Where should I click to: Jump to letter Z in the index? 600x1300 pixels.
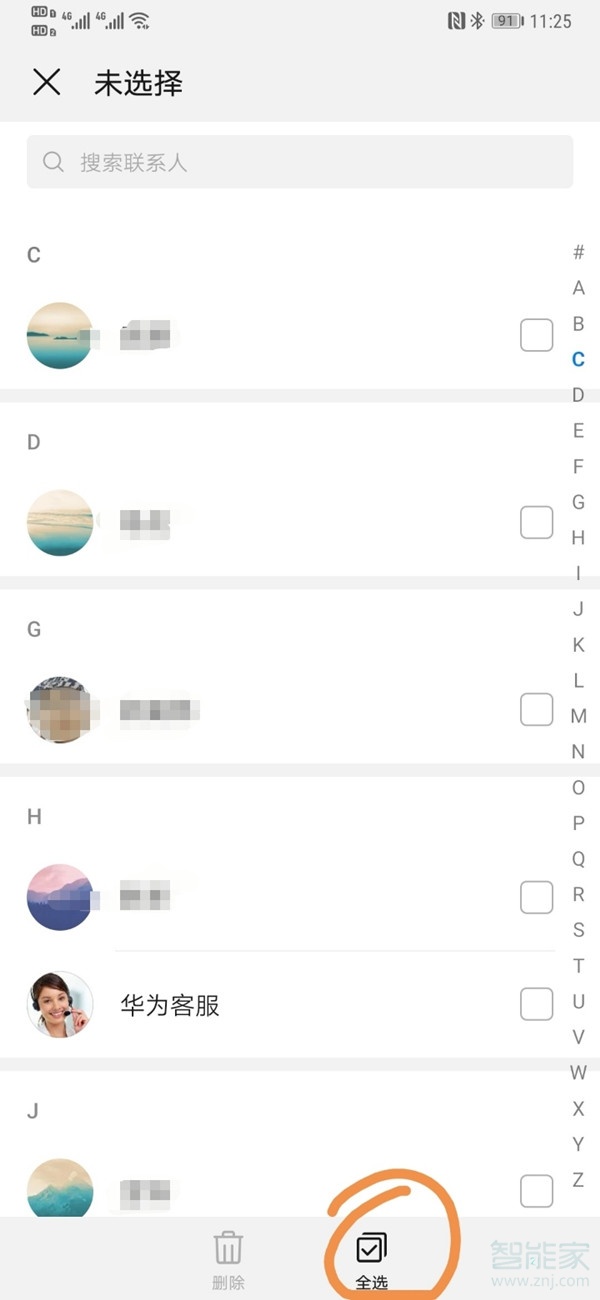[578, 1180]
